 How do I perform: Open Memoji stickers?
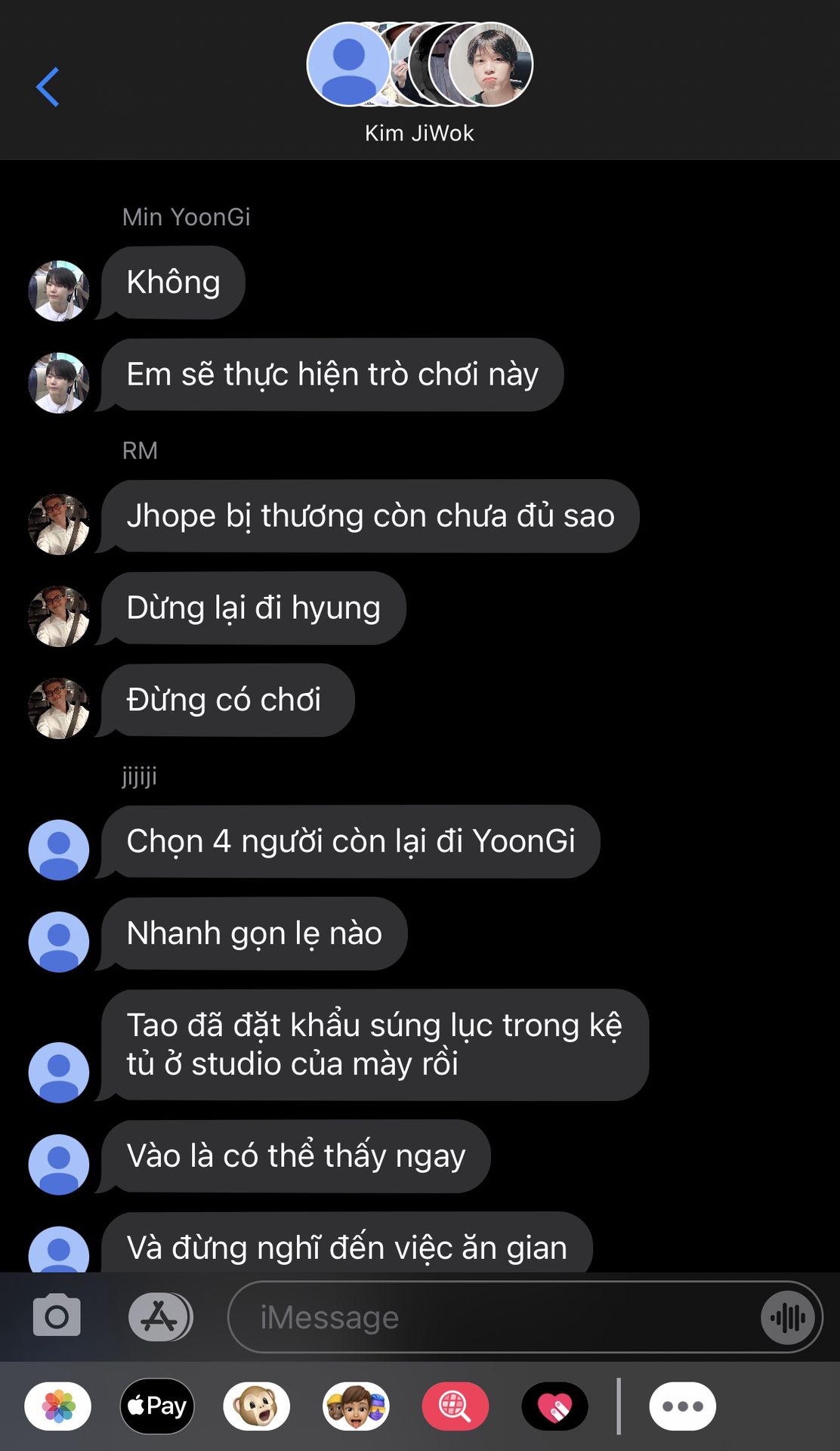pos(356,1406)
